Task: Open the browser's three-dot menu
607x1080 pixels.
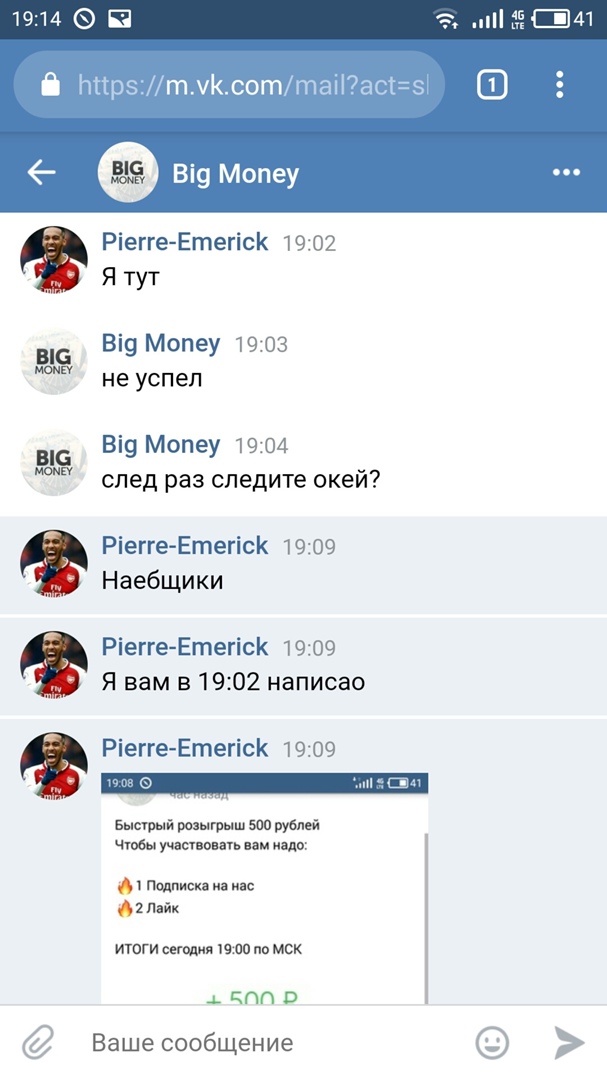Action: tap(559, 85)
